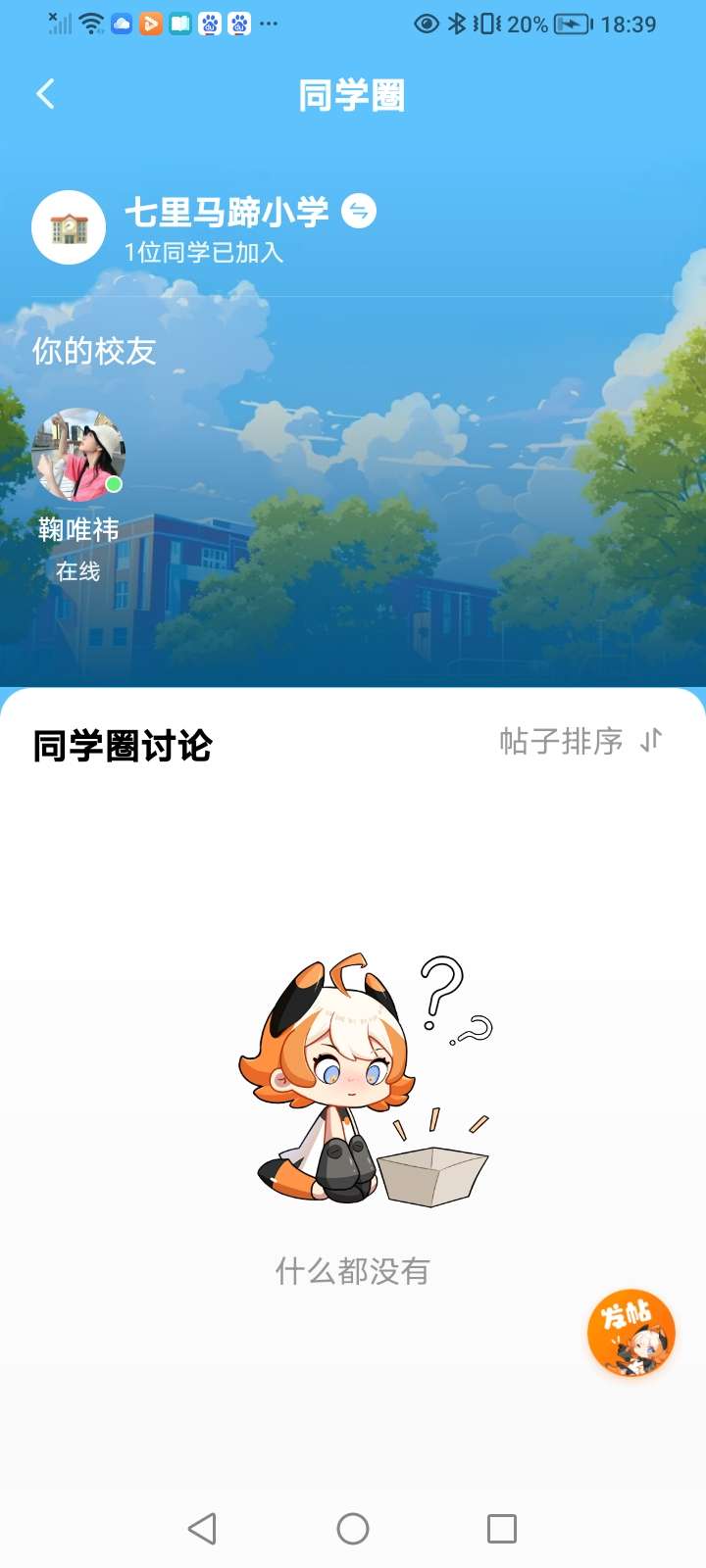Tap the system back button

[x=202, y=1528]
